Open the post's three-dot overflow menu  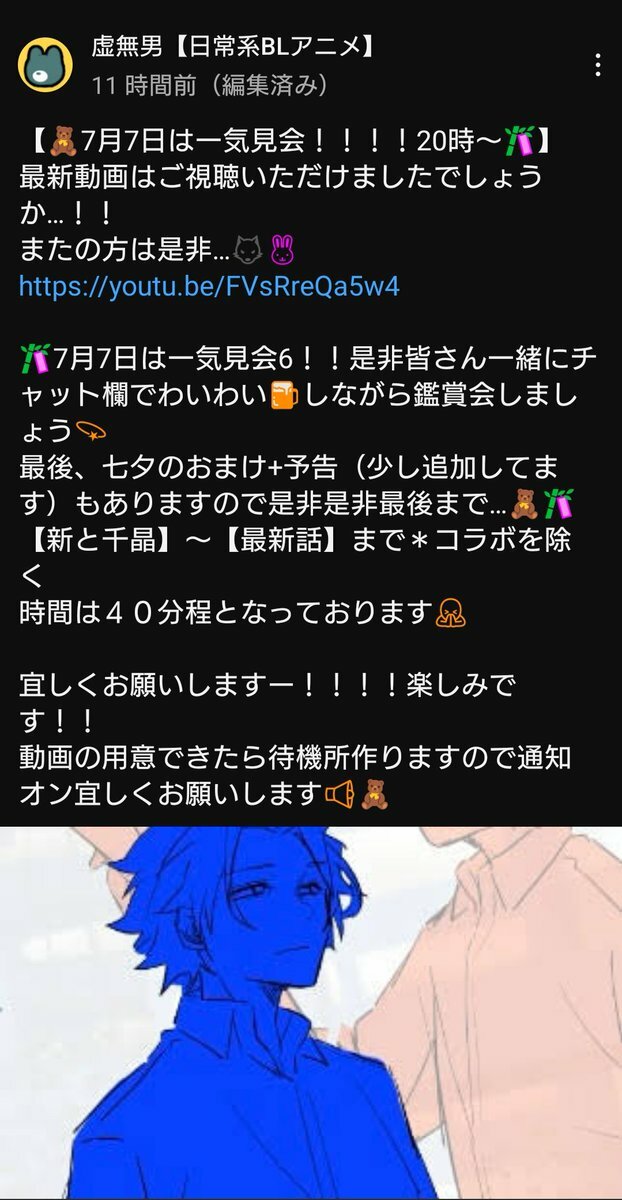[x=597, y=67]
